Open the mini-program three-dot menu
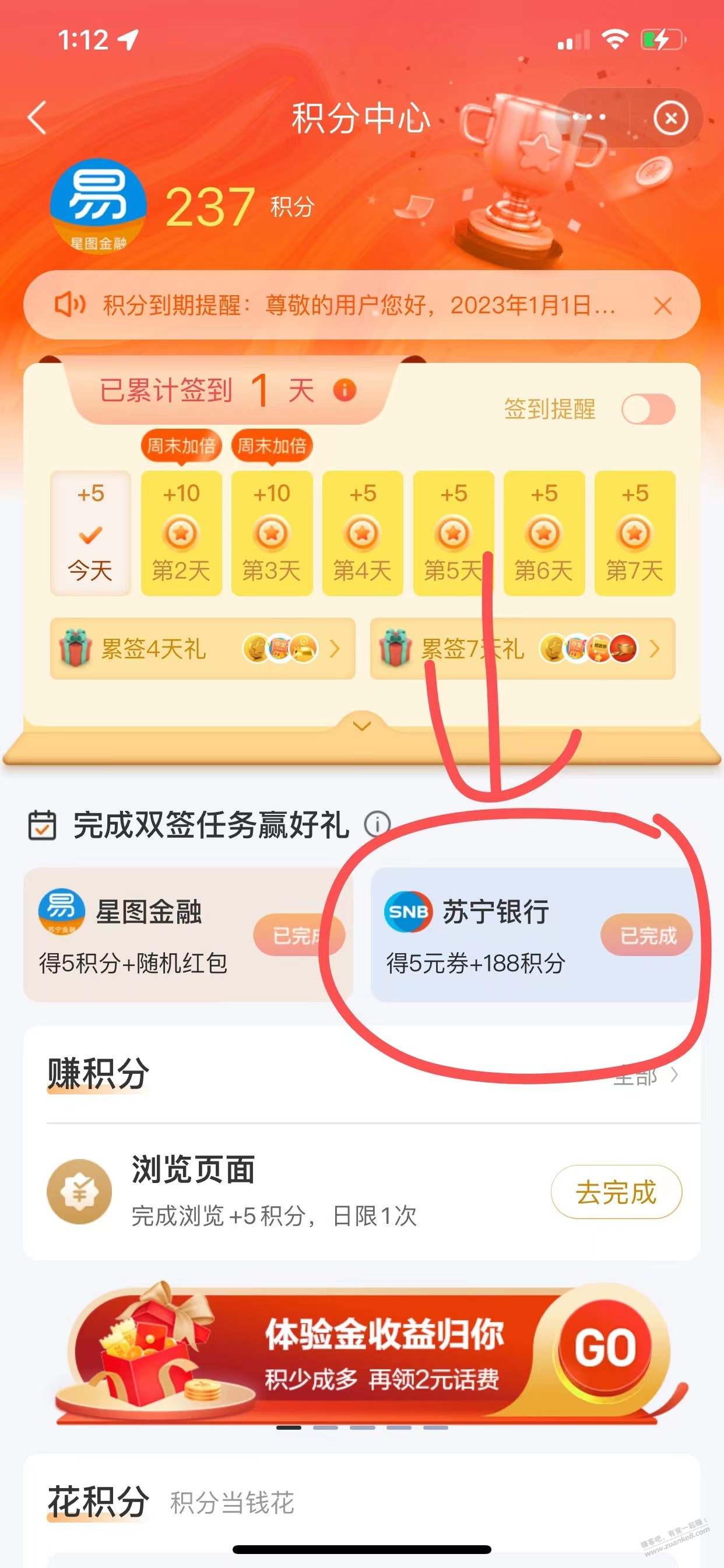This screenshot has width=724, height=1568. coord(589,117)
